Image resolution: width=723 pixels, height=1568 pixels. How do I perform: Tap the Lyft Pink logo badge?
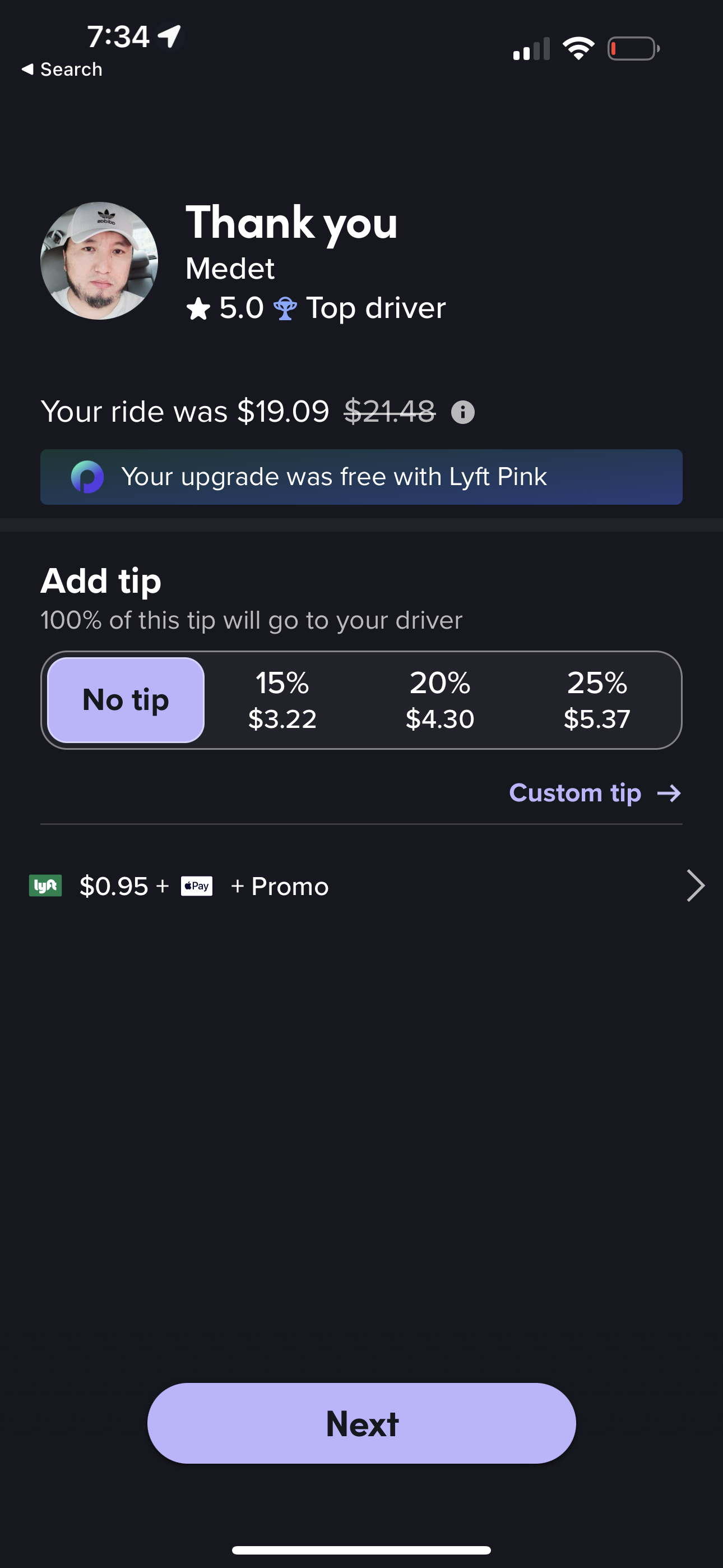point(87,477)
